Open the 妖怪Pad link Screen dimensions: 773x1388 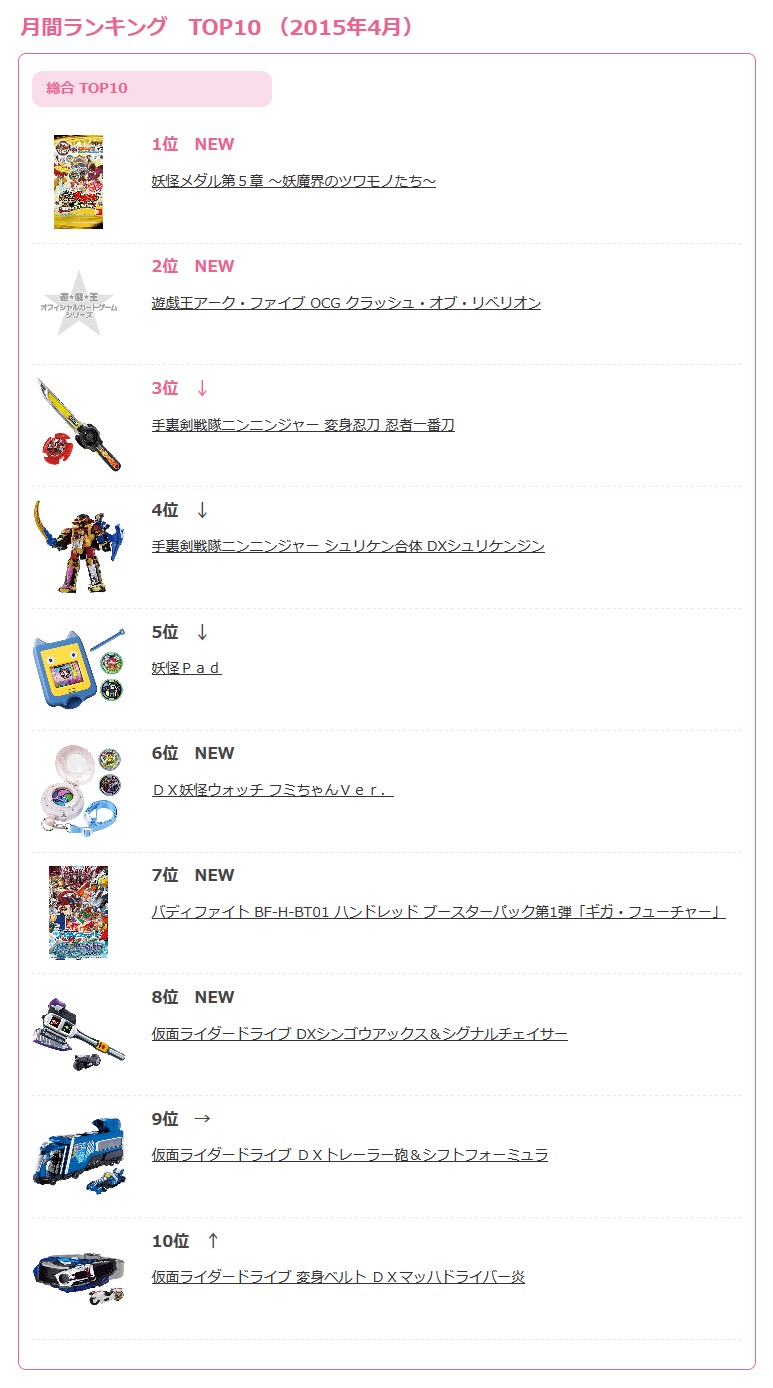[x=187, y=668]
